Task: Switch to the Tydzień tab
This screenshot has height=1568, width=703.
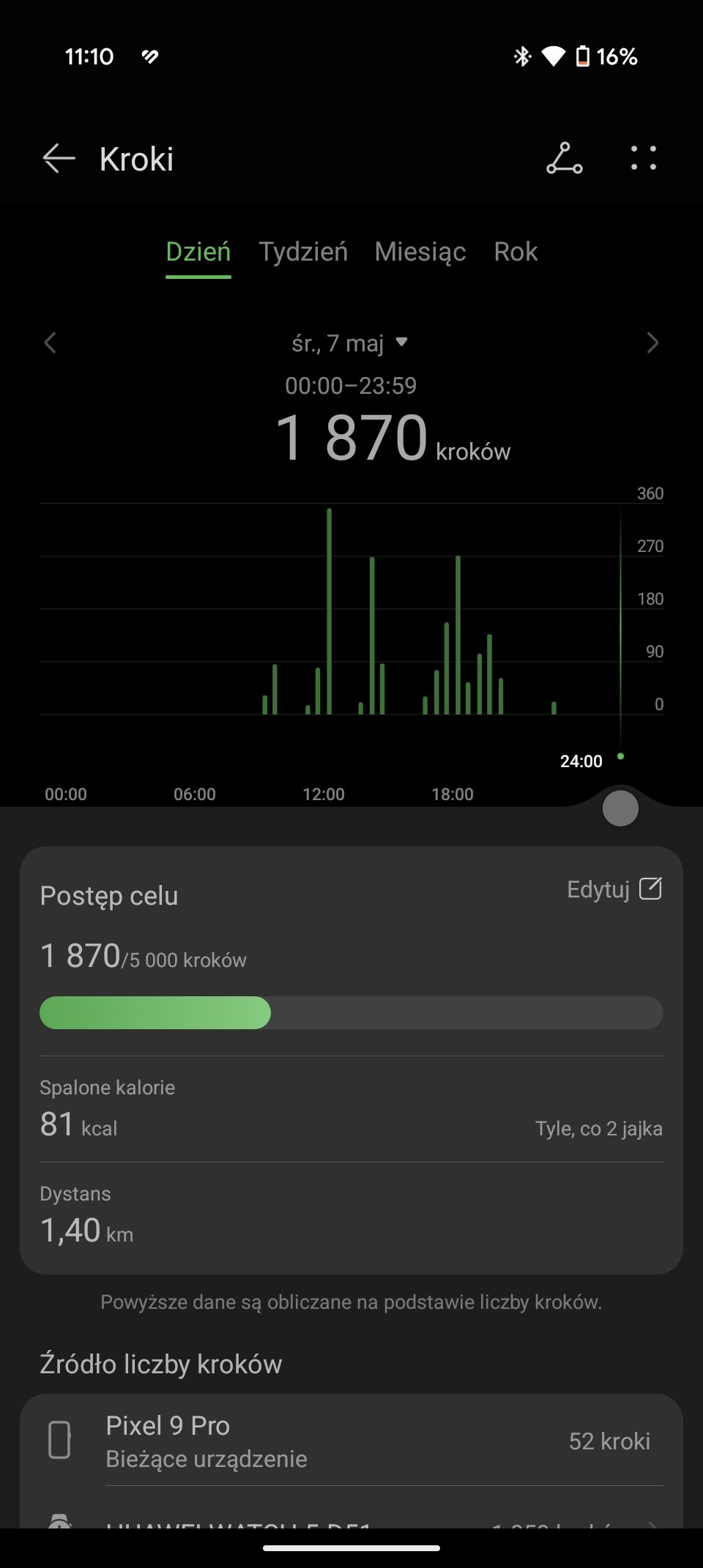Action: click(303, 252)
